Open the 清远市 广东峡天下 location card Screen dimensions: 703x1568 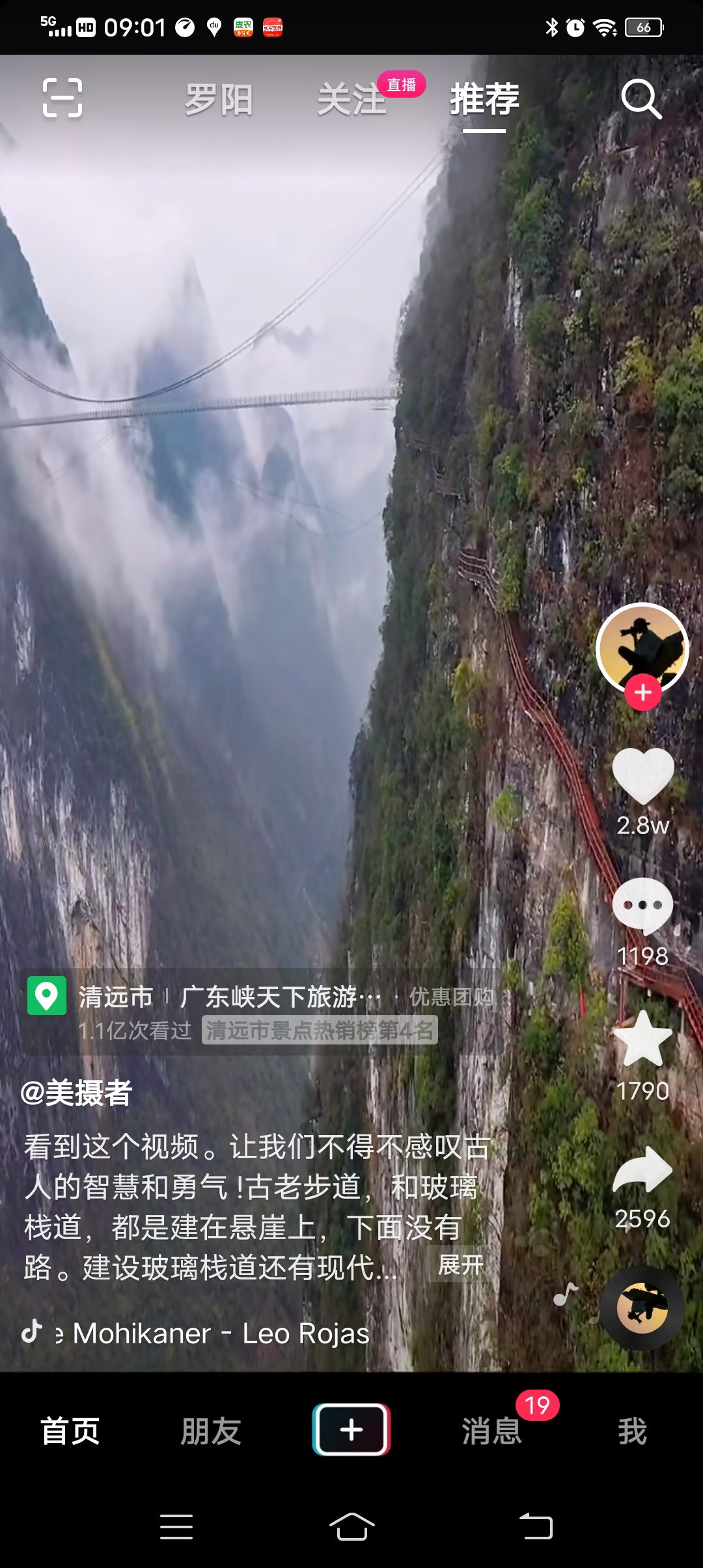tap(260, 1011)
